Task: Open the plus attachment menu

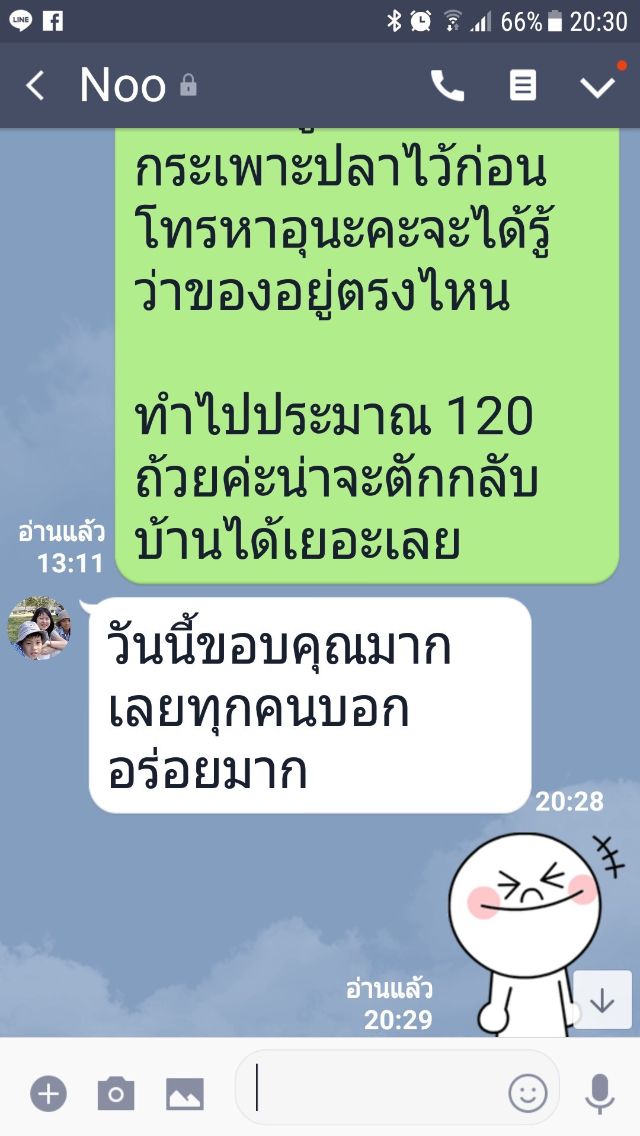Action: pos(48,1094)
